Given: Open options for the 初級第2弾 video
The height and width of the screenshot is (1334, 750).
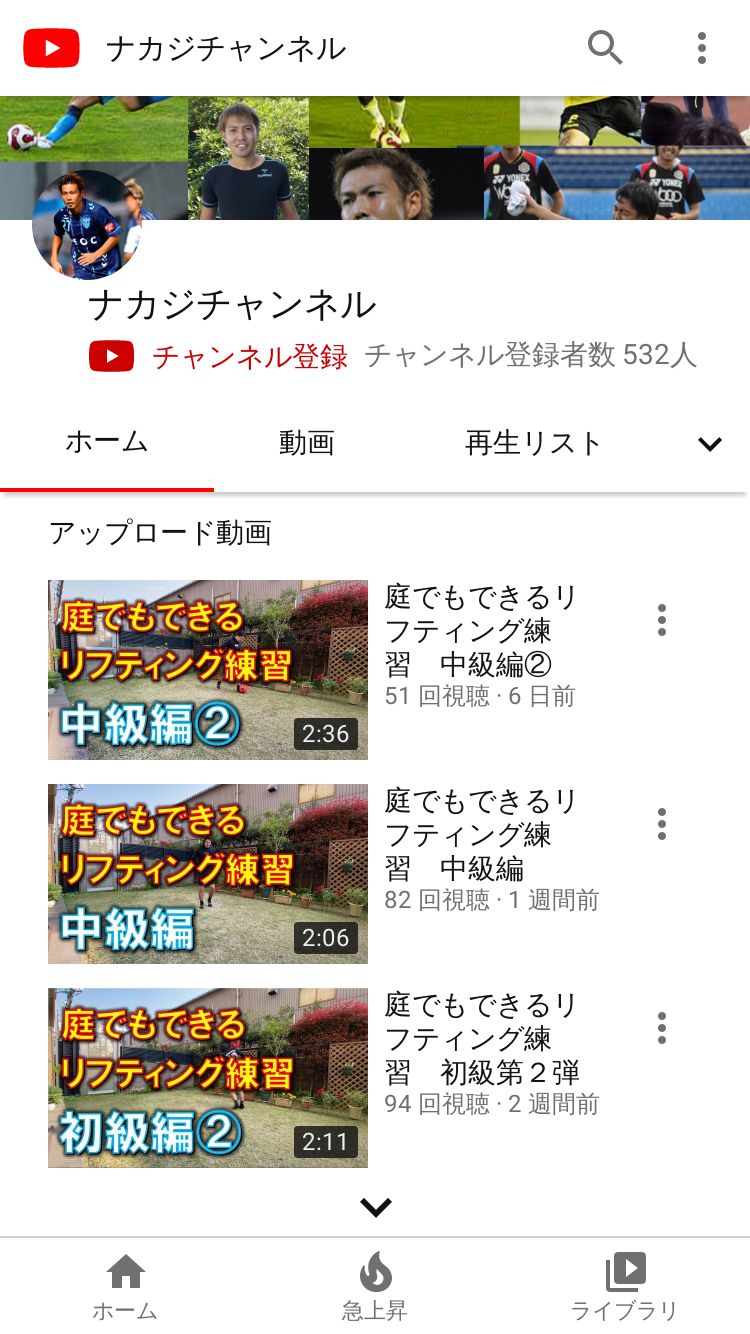Looking at the screenshot, I should pyautogui.click(x=661, y=1028).
